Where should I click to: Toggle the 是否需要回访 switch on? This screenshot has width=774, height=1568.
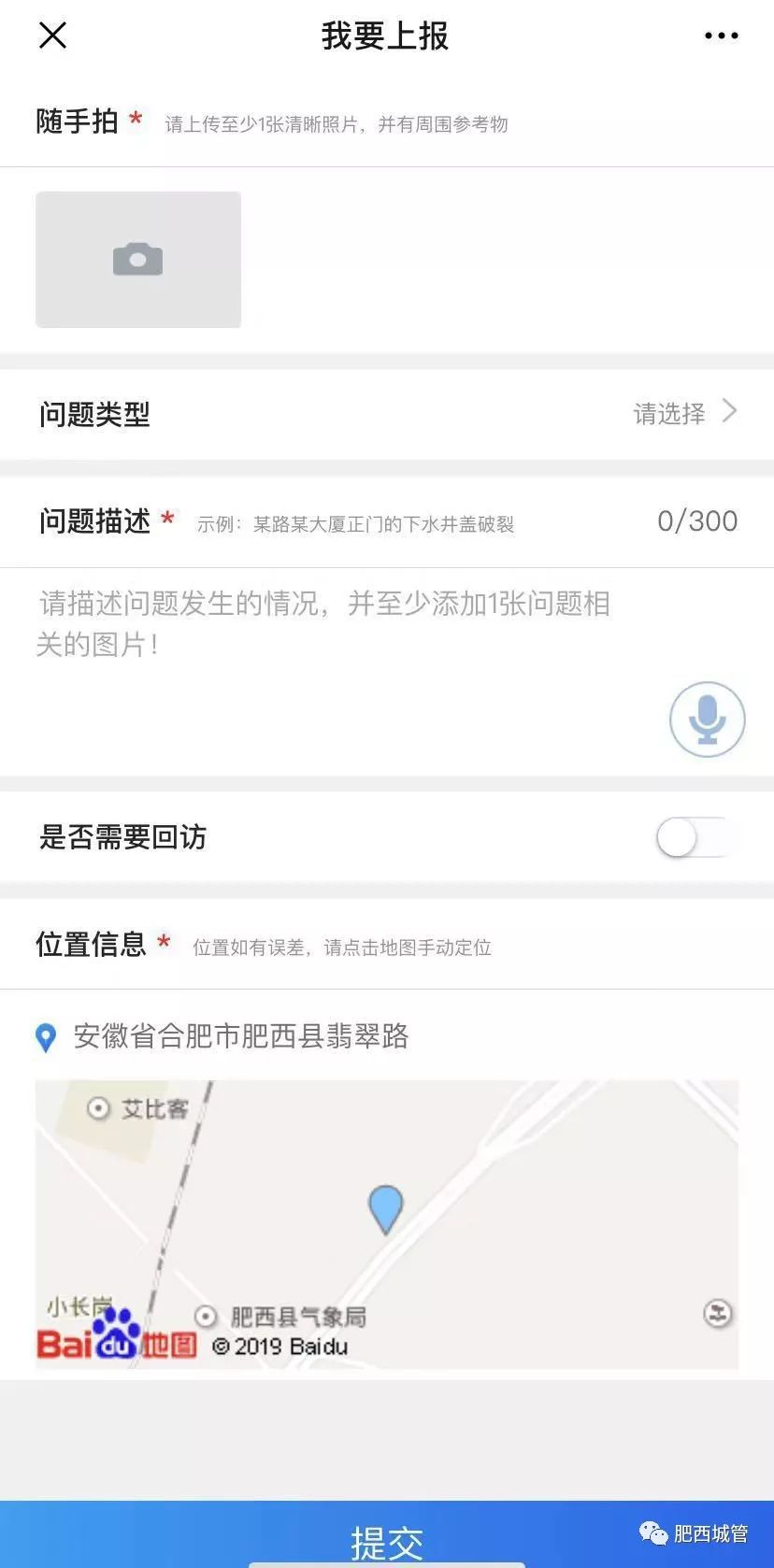[695, 837]
